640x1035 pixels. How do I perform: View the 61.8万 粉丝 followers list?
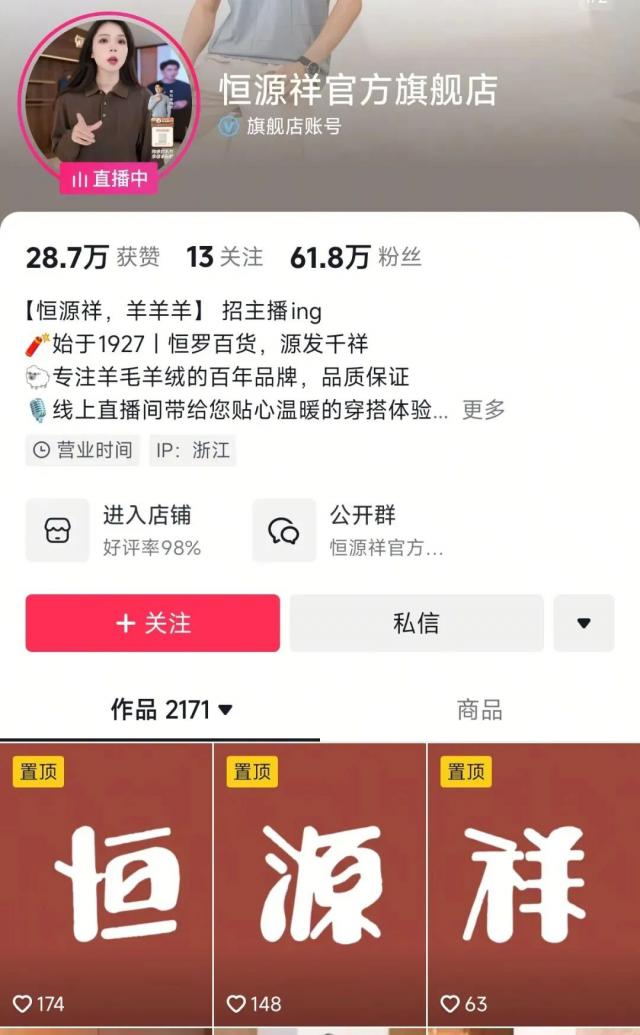[x=355, y=257]
